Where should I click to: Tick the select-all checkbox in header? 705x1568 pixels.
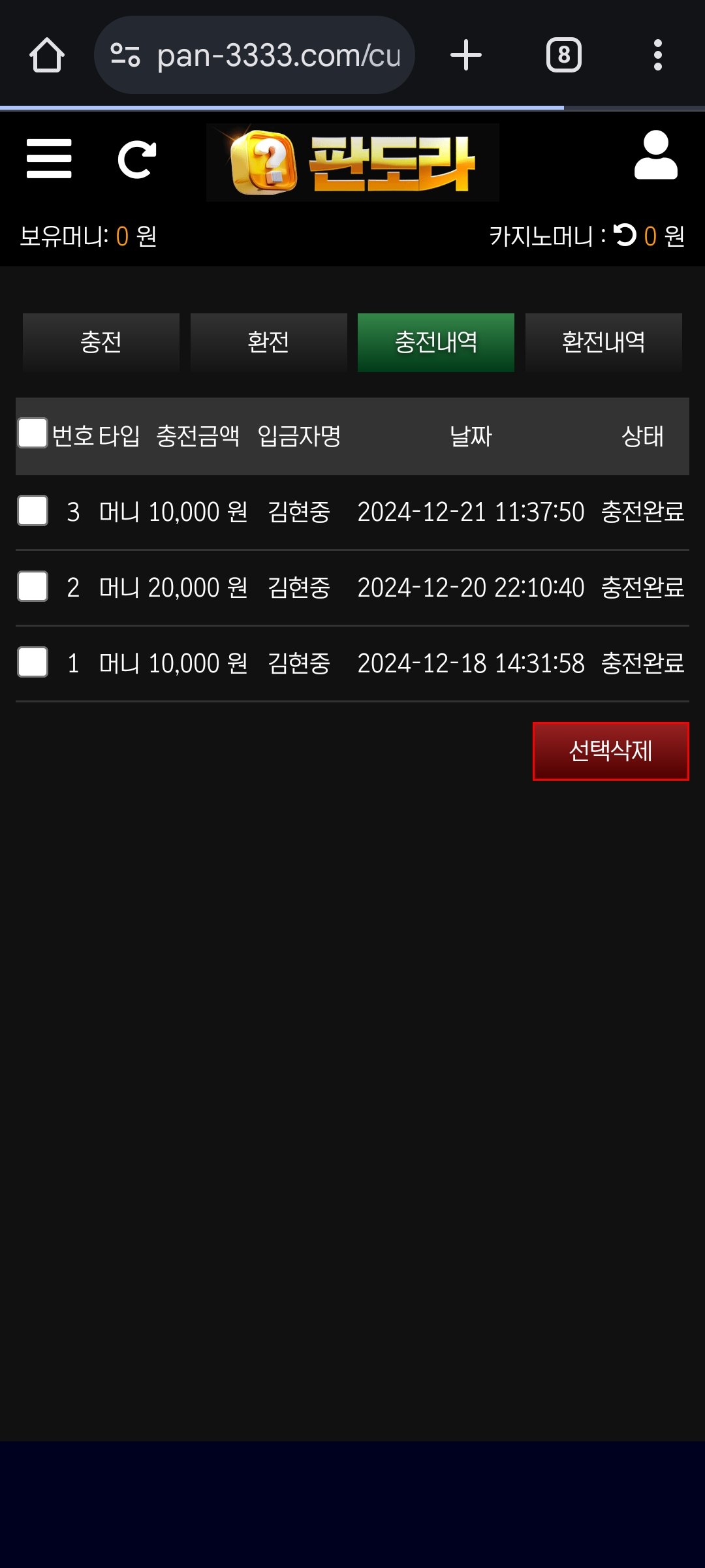[x=33, y=433]
